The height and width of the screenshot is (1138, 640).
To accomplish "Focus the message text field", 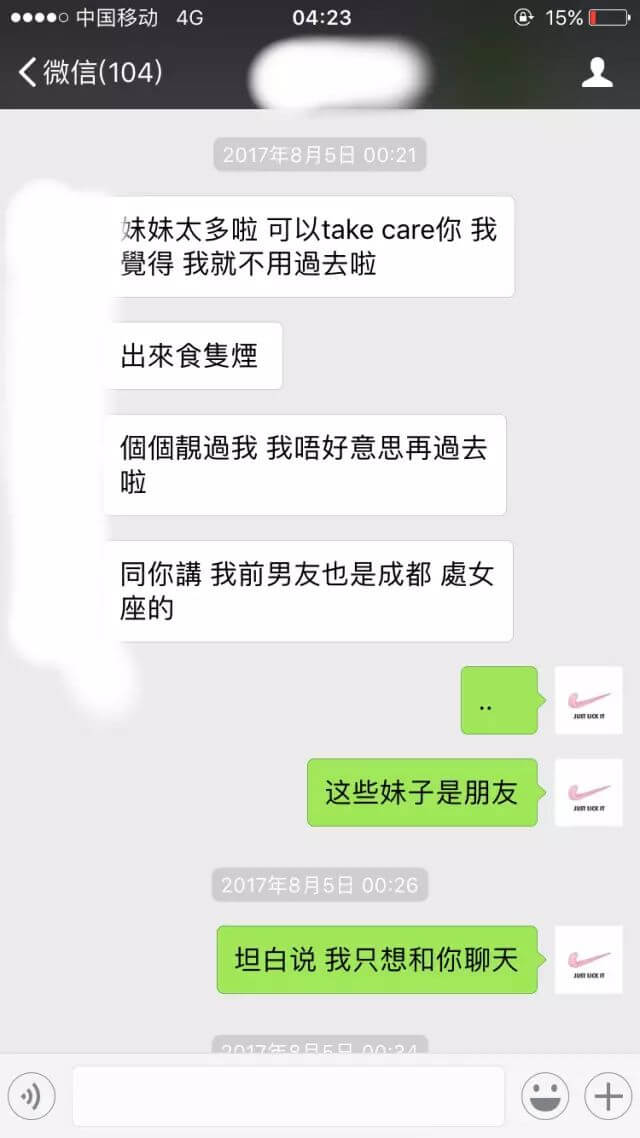I will [x=288, y=1096].
